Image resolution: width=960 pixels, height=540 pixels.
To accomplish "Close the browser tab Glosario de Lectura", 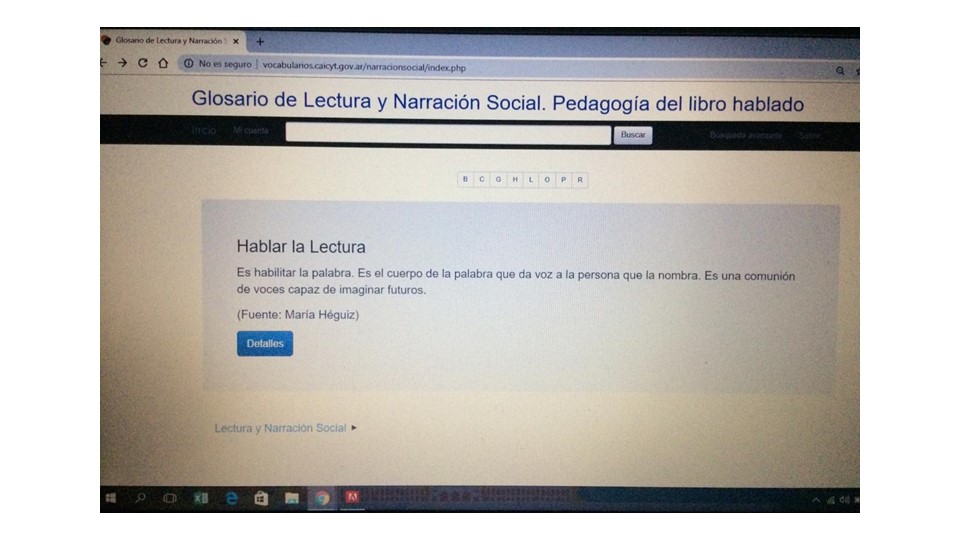I will (x=235, y=41).
